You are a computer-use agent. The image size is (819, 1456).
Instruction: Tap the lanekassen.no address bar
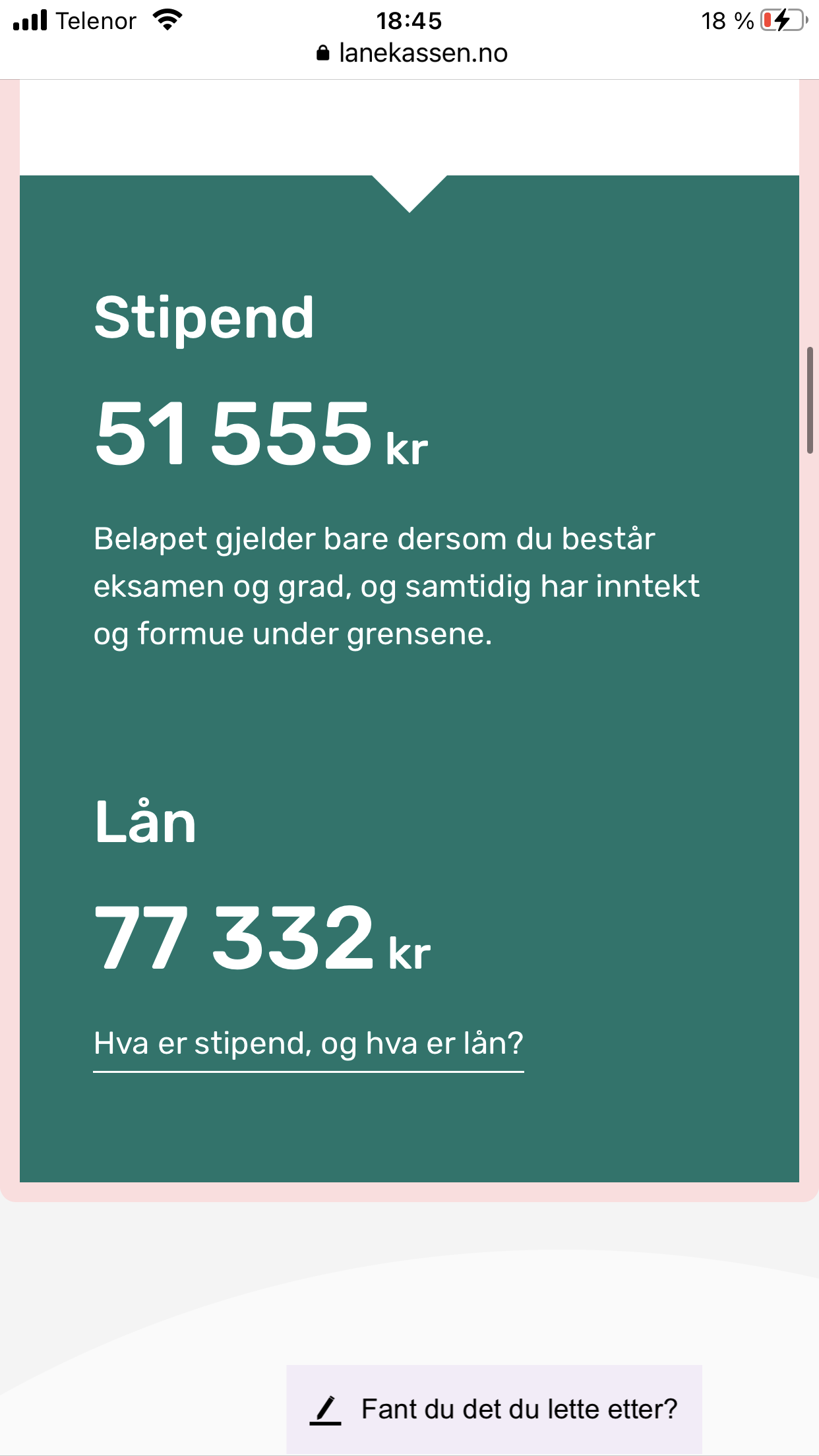[x=411, y=53]
